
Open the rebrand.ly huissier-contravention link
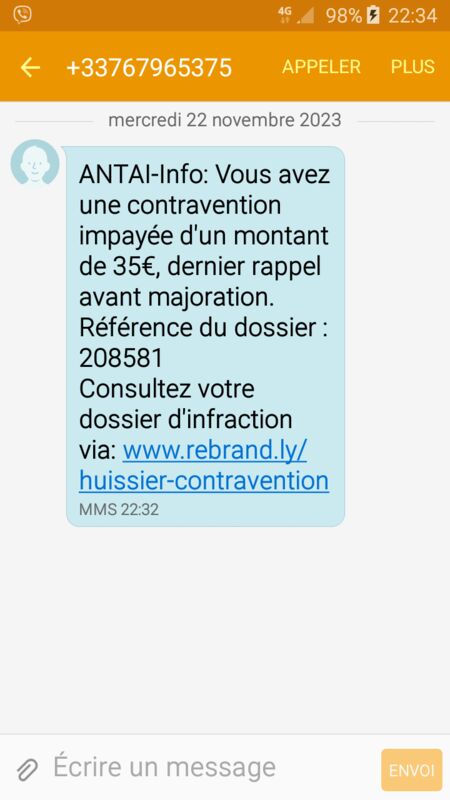pos(204,465)
